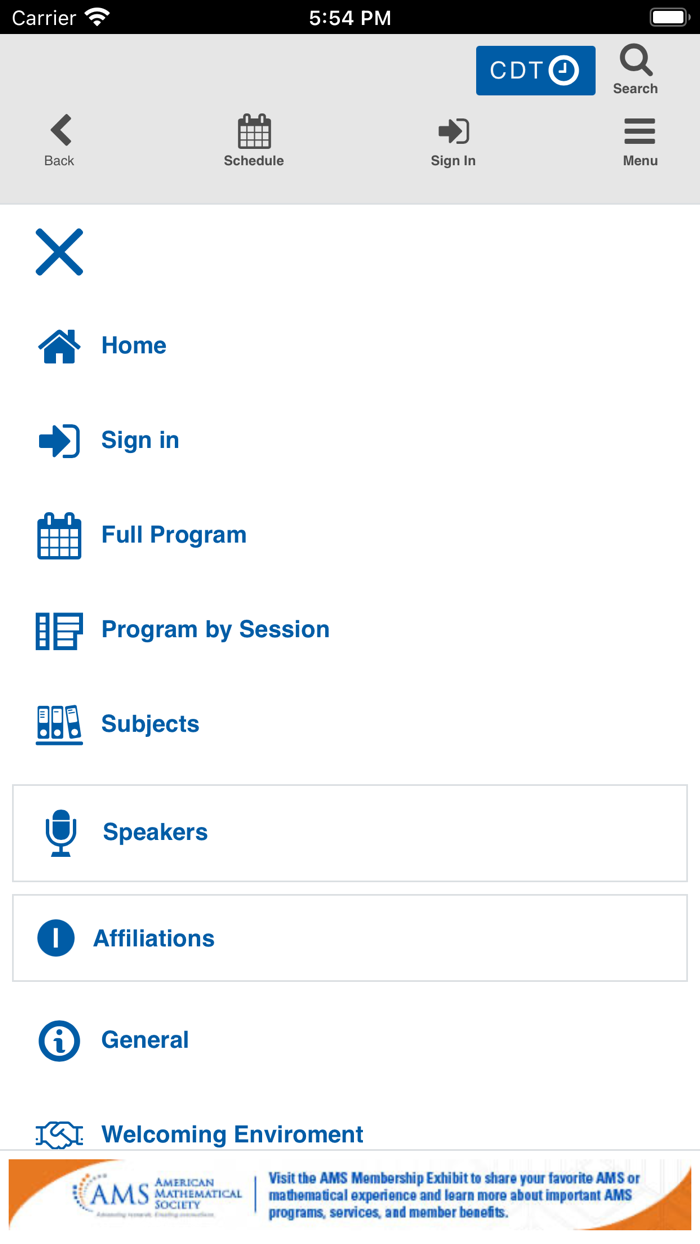Open Welcoming Enviroment
This screenshot has height=1244, width=700.
(232, 1134)
